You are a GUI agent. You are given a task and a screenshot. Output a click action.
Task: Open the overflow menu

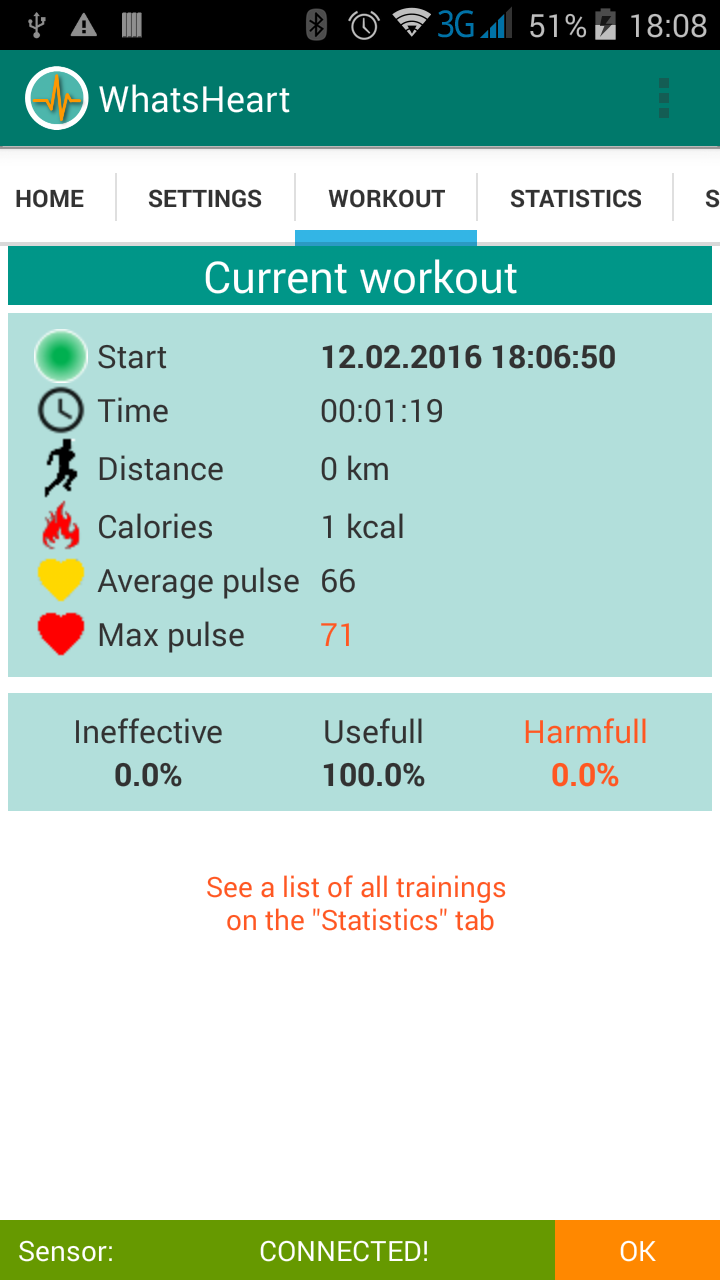tap(664, 99)
